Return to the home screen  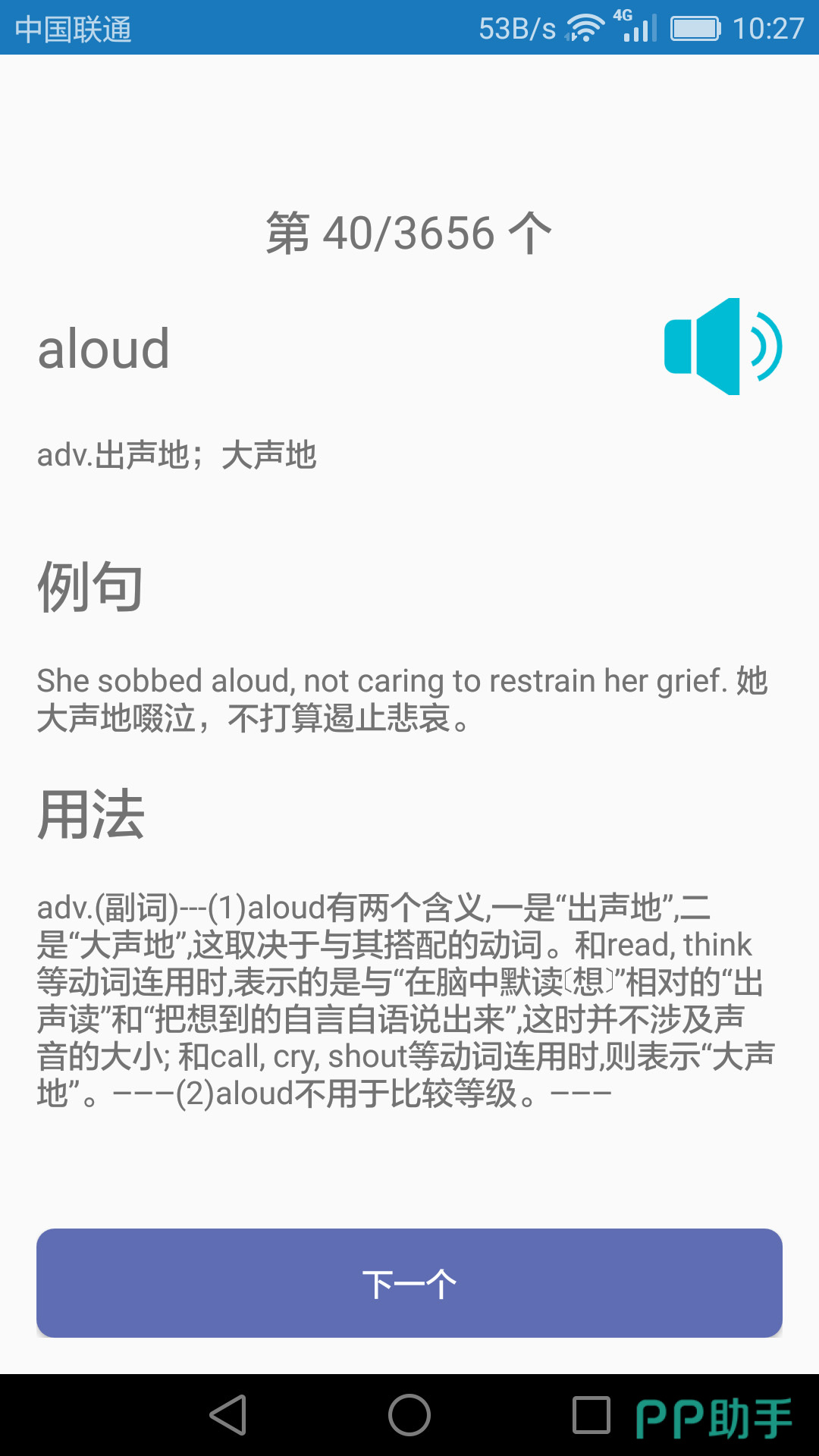409,1415
